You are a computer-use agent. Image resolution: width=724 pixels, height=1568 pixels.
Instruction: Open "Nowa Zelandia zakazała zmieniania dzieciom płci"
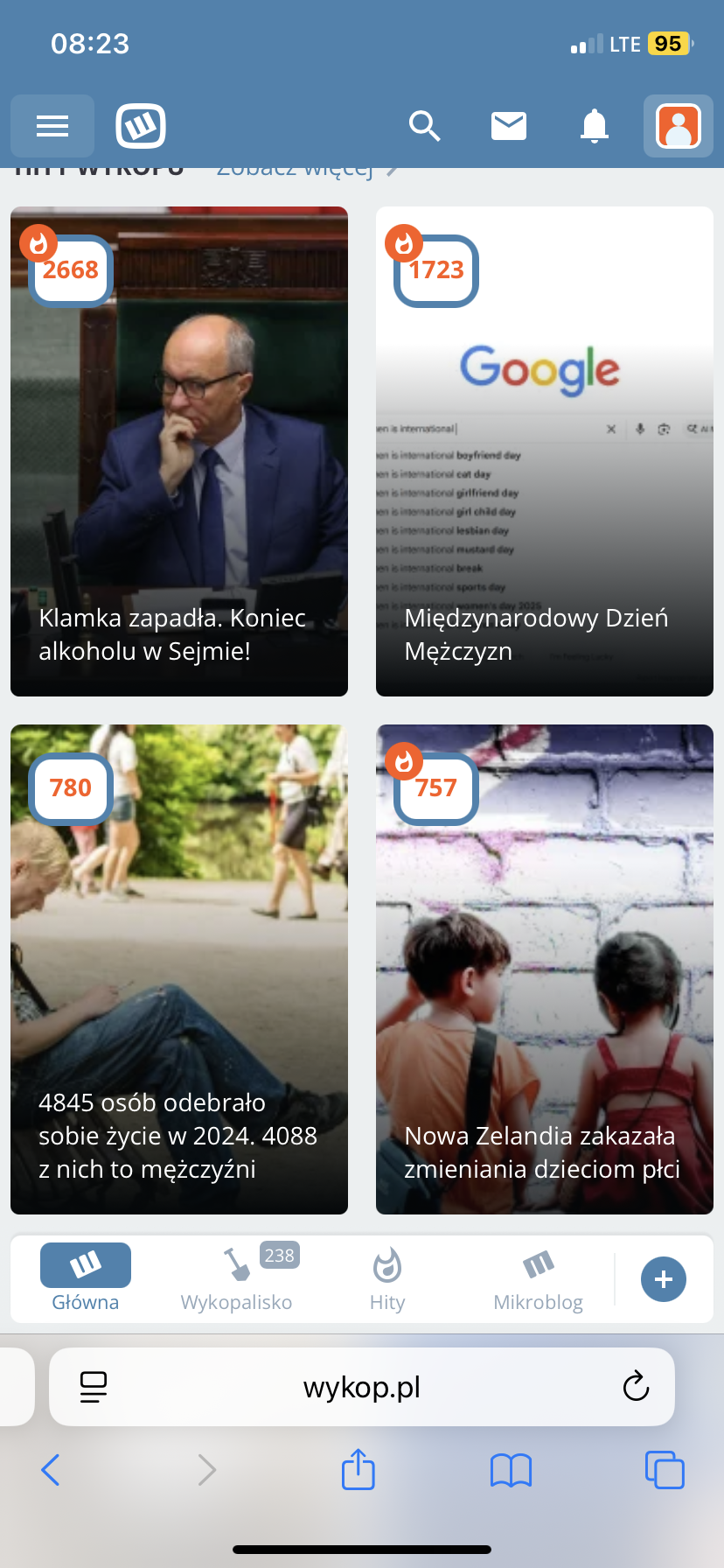pos(544,969)
